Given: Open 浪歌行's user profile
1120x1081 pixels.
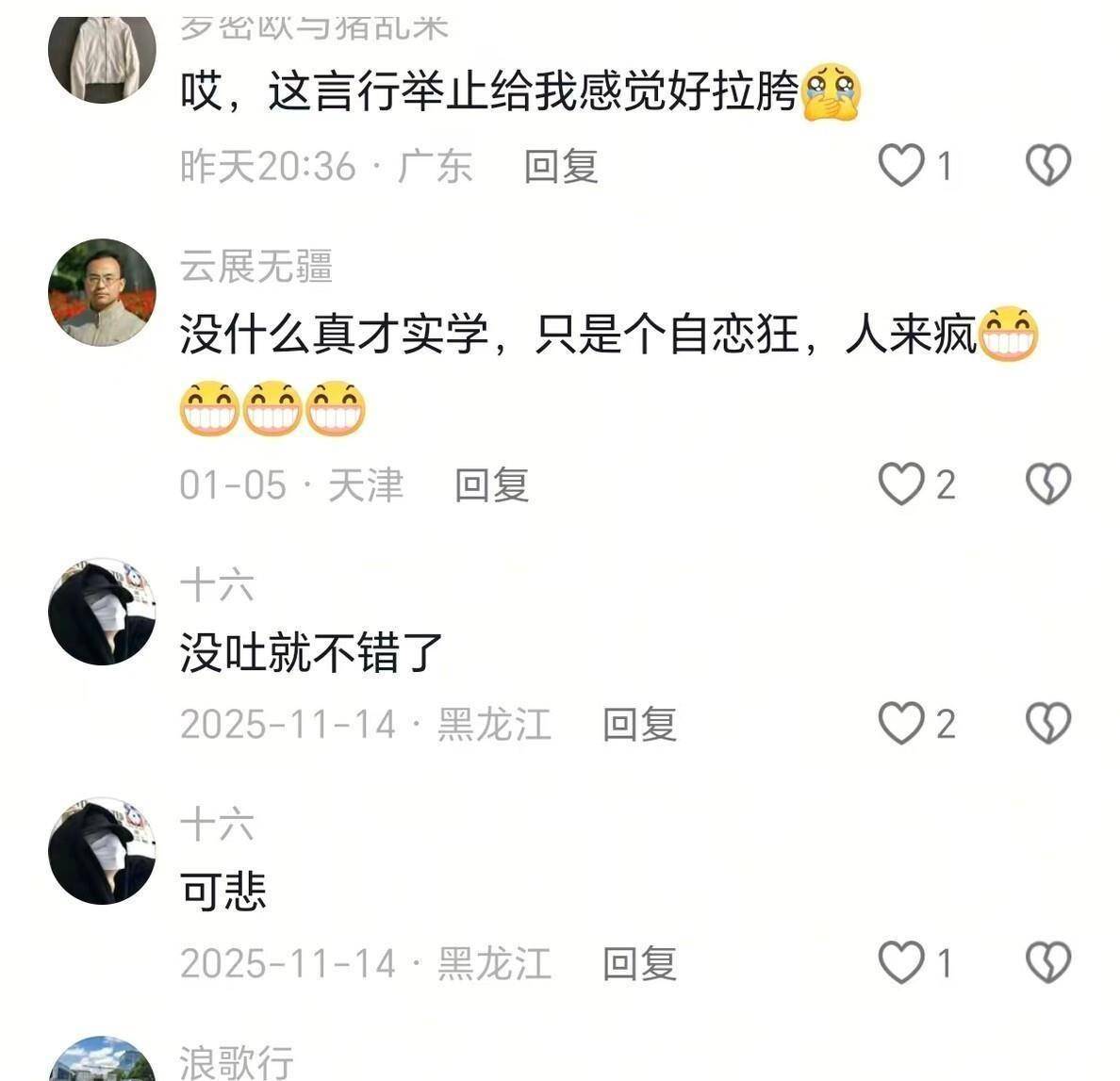Looking at the screenshot, I should click(236, 1063).
